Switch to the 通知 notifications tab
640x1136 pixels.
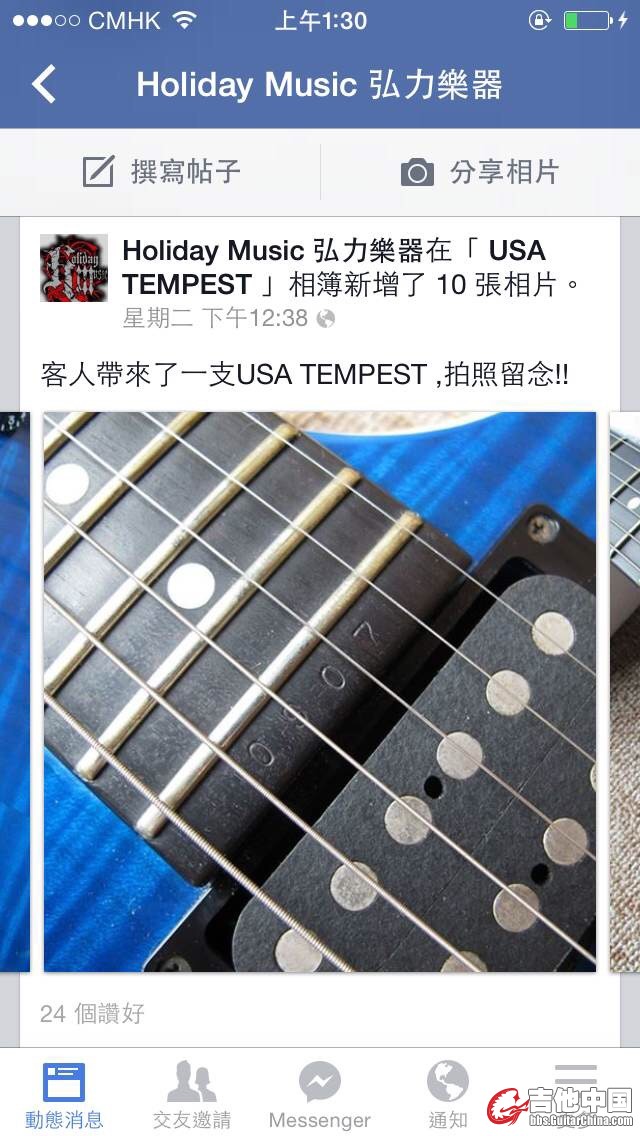[447, 1094]
